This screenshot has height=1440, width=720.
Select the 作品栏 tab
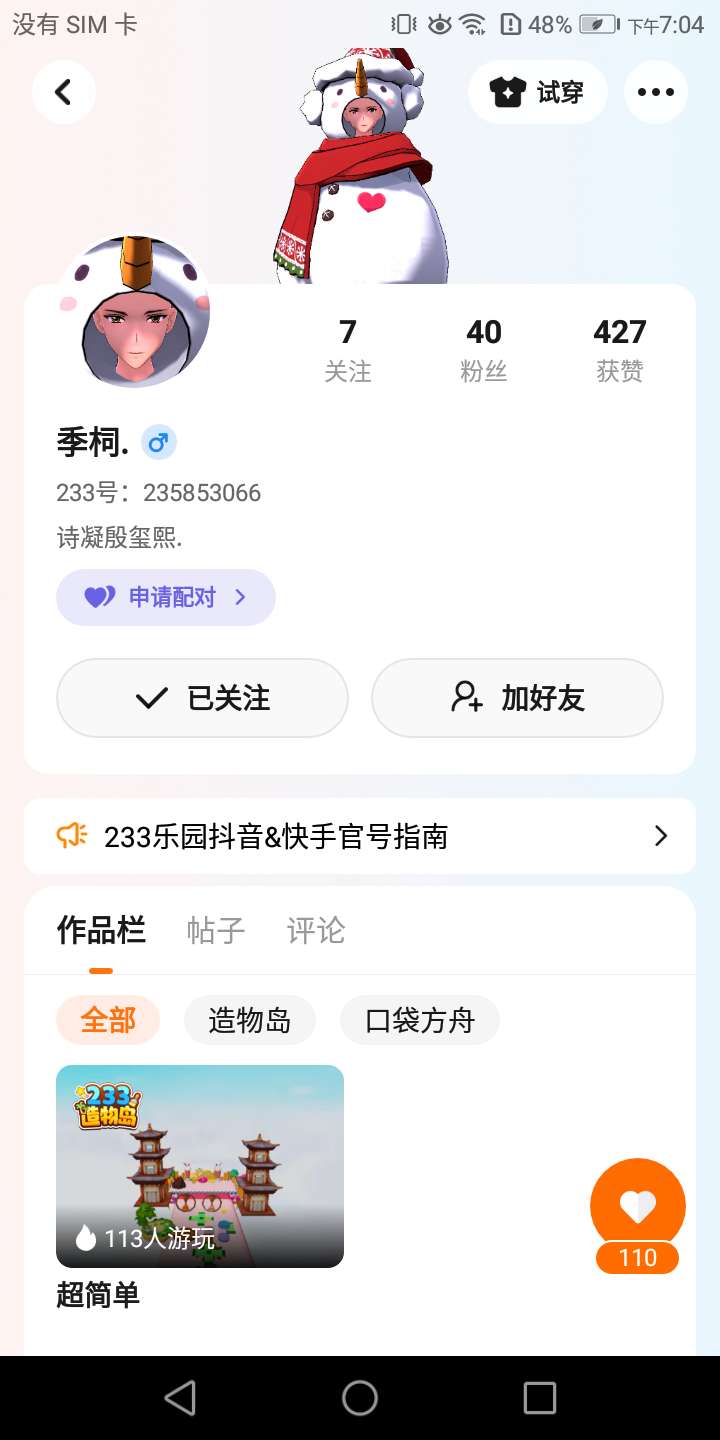point(101,931)
